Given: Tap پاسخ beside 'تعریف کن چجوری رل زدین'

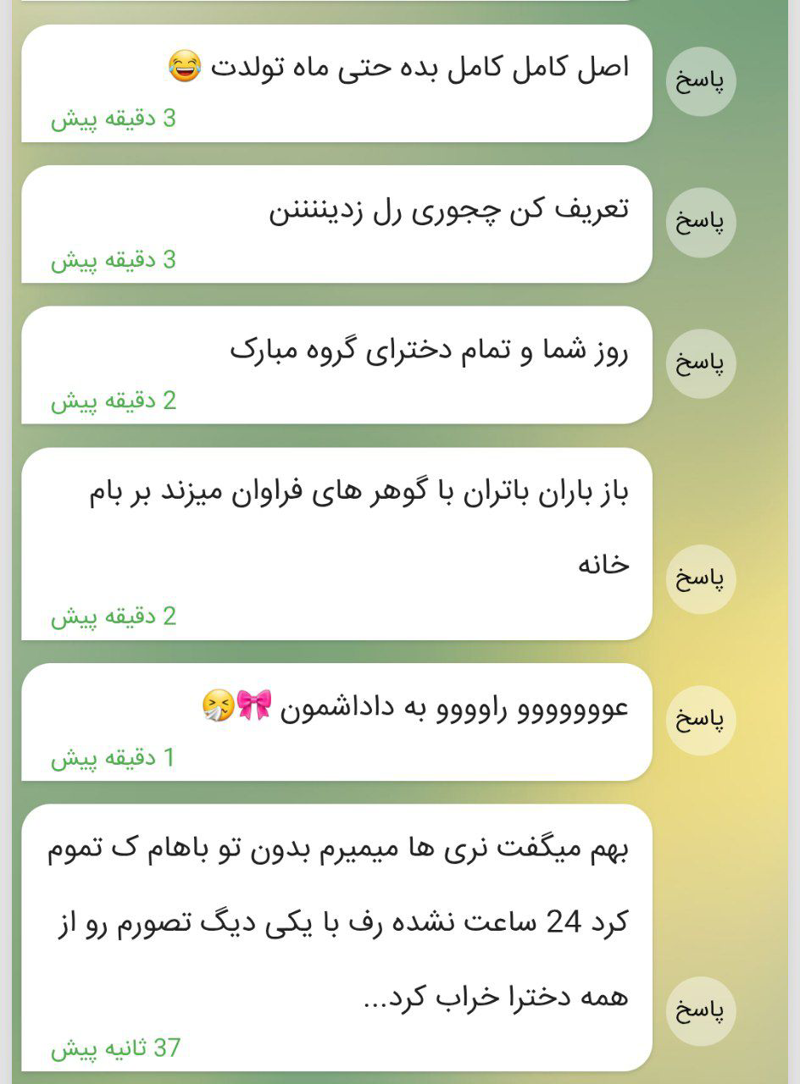Looking at the screenshot, I should [700, 222].
